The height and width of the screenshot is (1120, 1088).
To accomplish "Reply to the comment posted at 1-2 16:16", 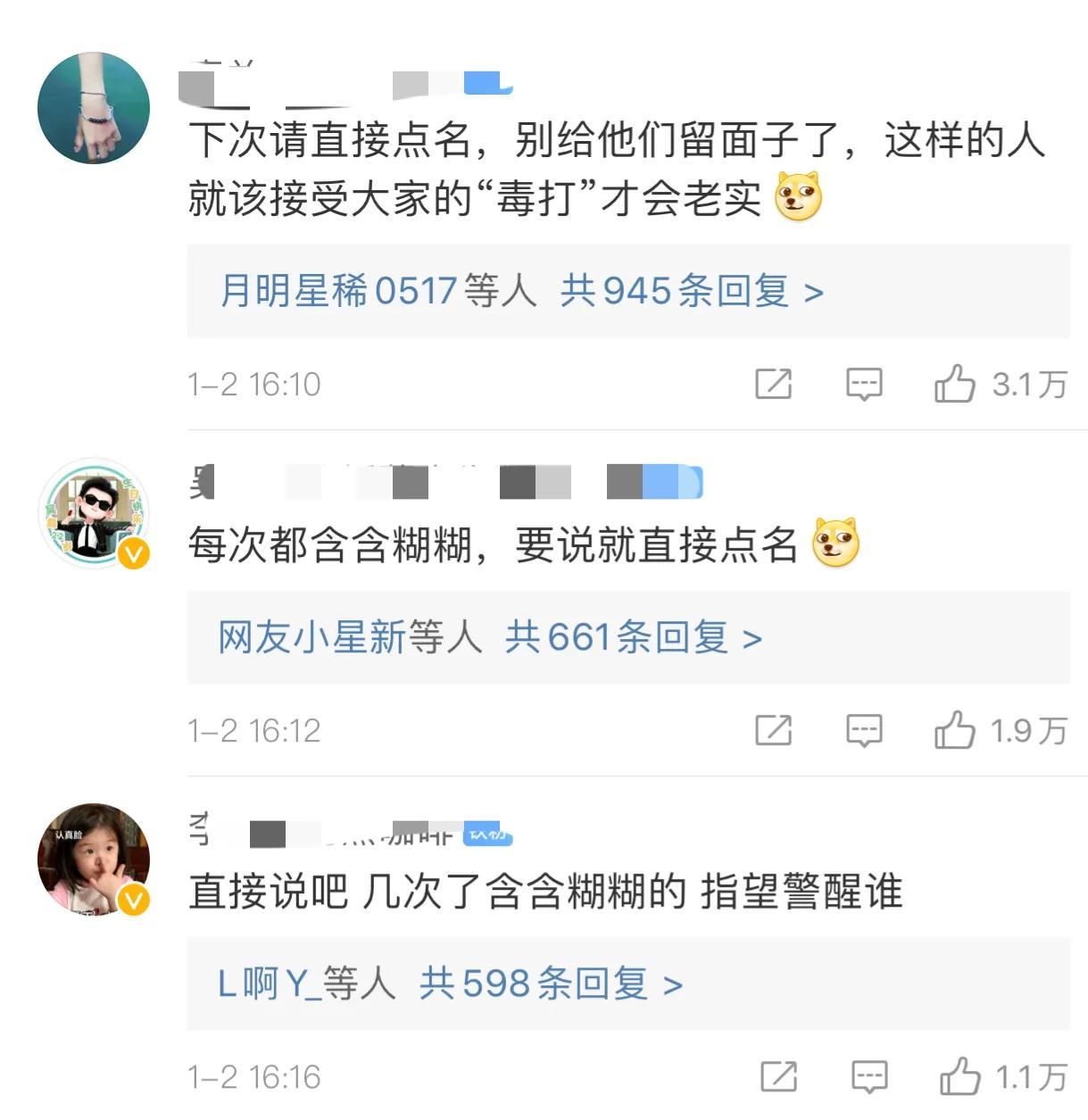I will coord(868,1077).
